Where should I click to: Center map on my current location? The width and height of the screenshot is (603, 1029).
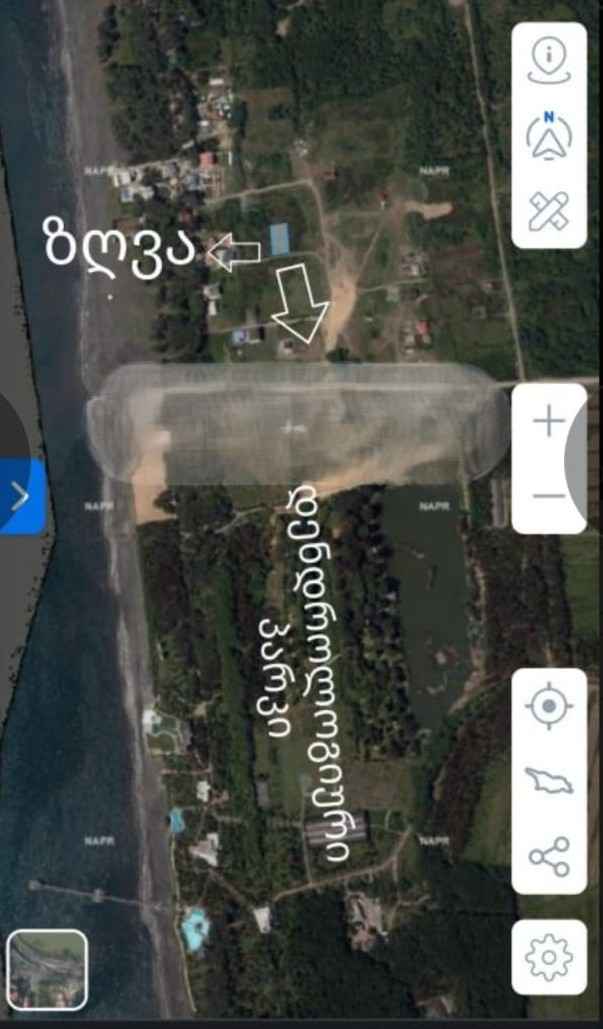[x=549, y=705]
